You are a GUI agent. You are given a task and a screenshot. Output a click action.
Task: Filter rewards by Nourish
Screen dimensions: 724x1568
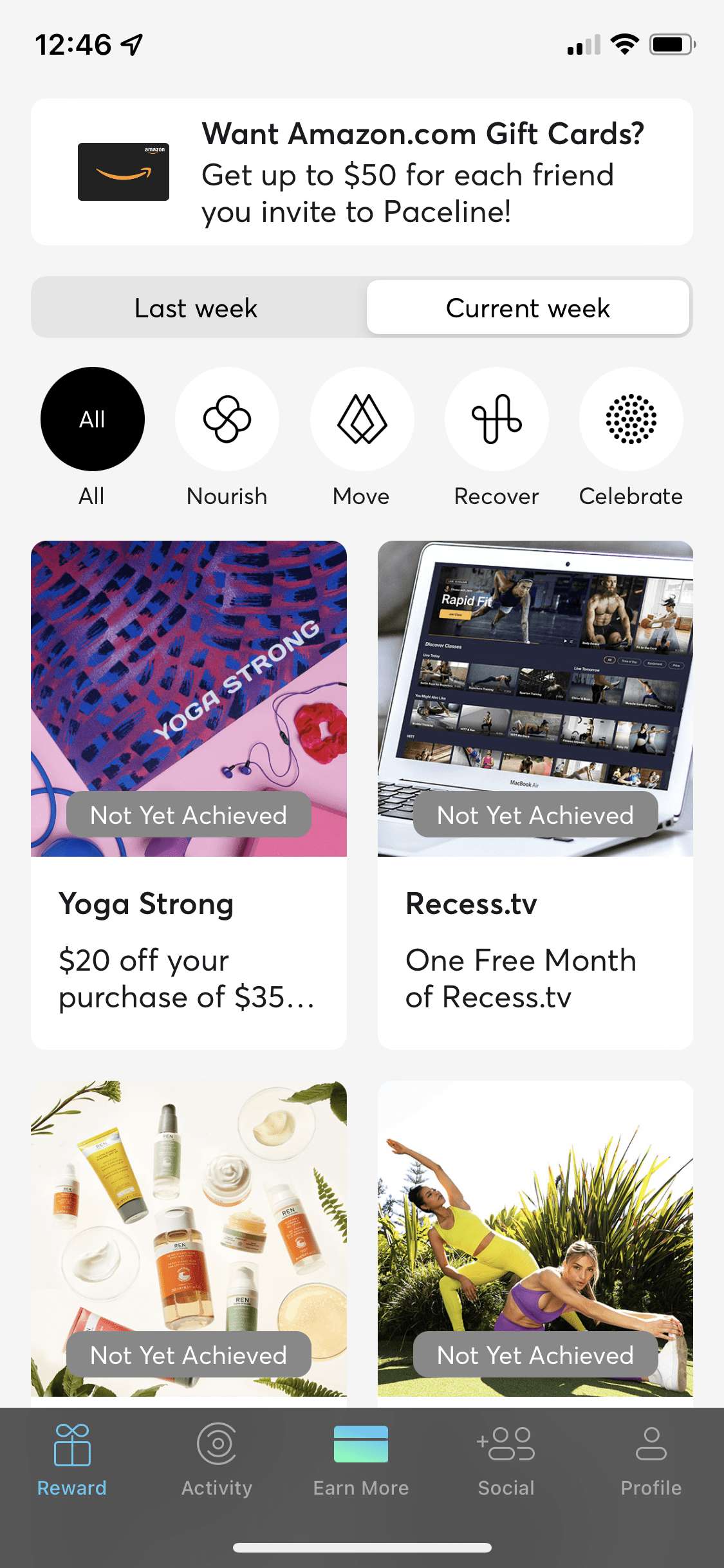click(x=227, y=419)
